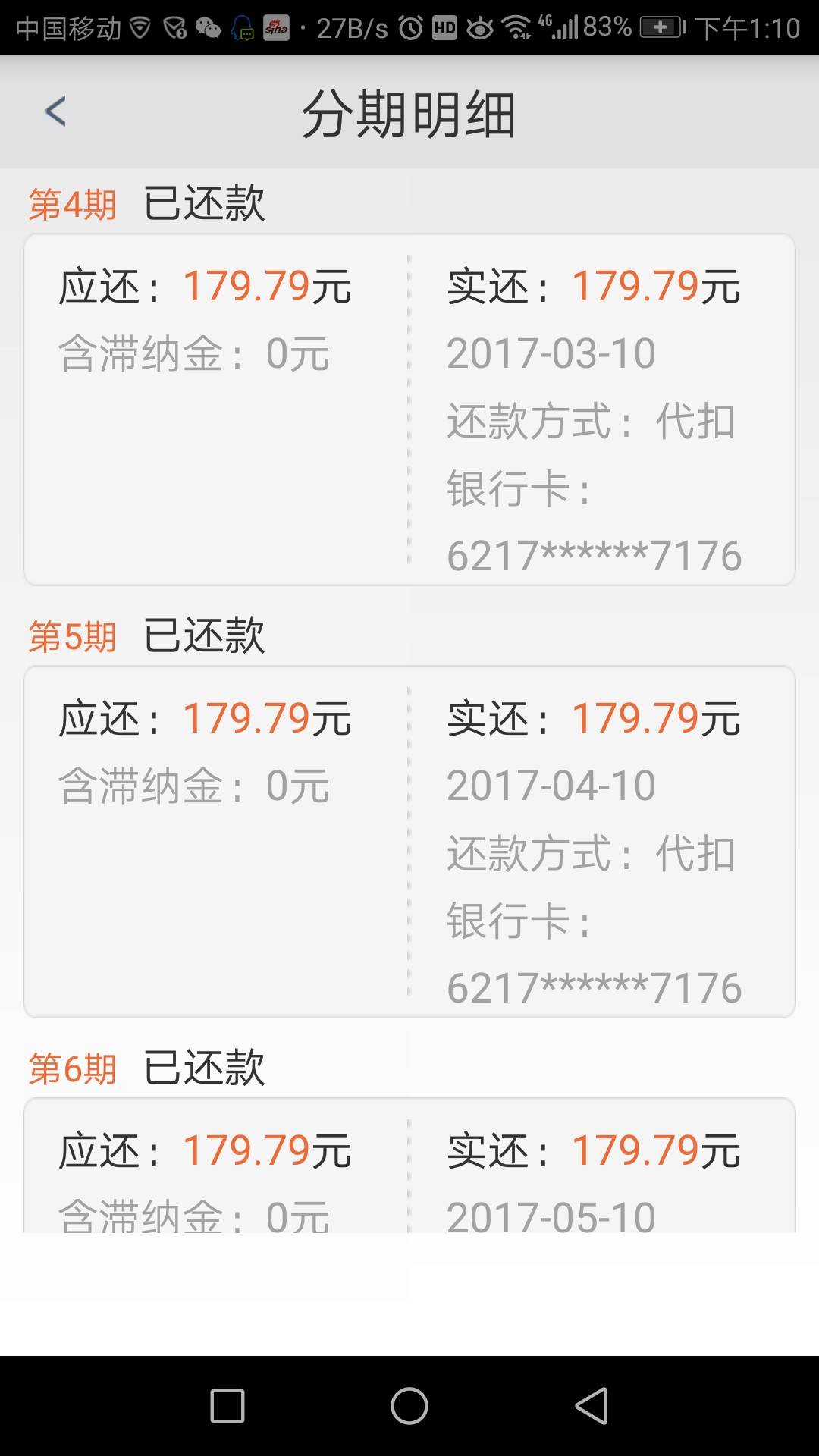Tap the system back triangle button
This screenshot has height=1456, width=819.
point(591,1406)
